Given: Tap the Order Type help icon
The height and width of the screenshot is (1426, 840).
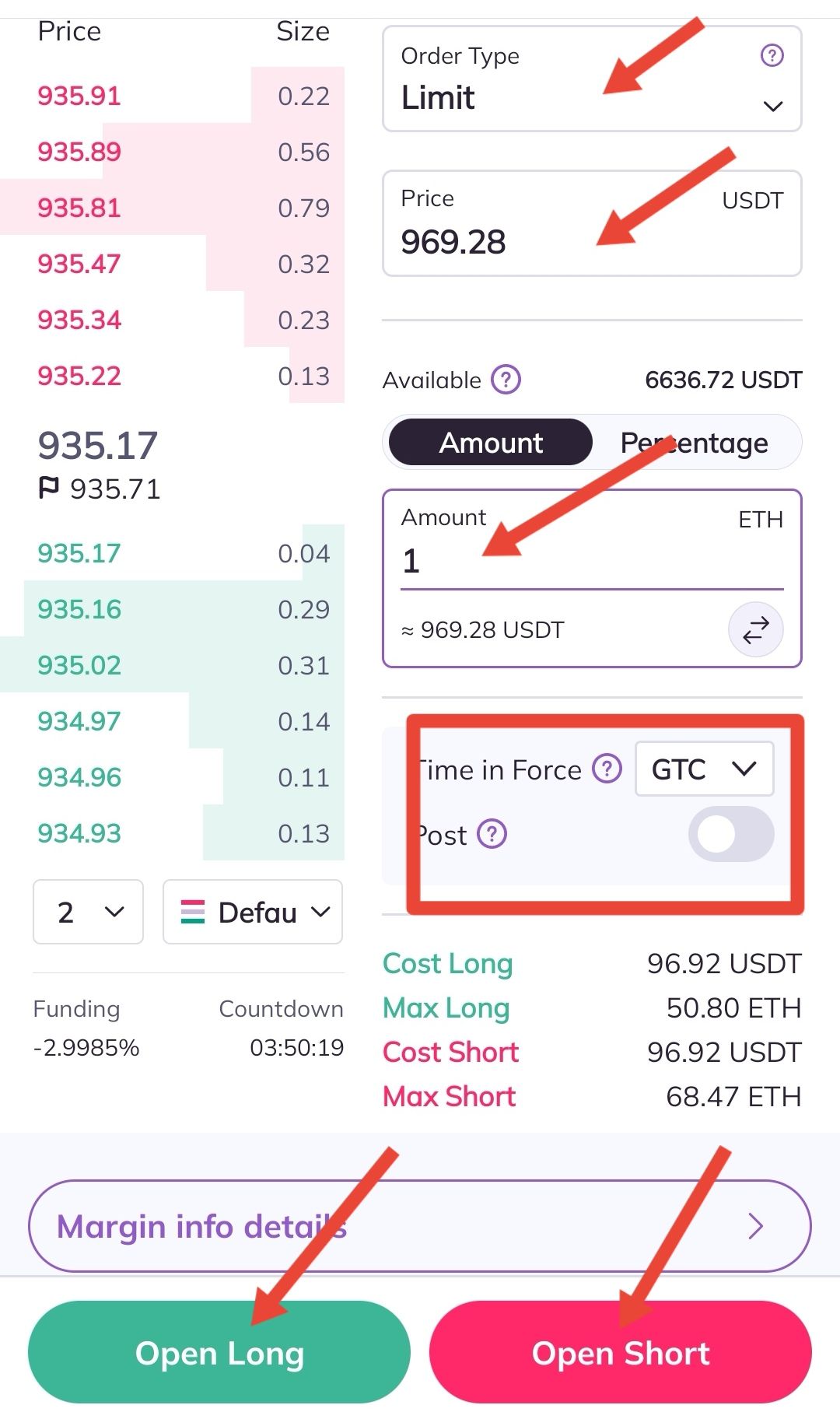Looking at the screenshot, I should point(772,55).
